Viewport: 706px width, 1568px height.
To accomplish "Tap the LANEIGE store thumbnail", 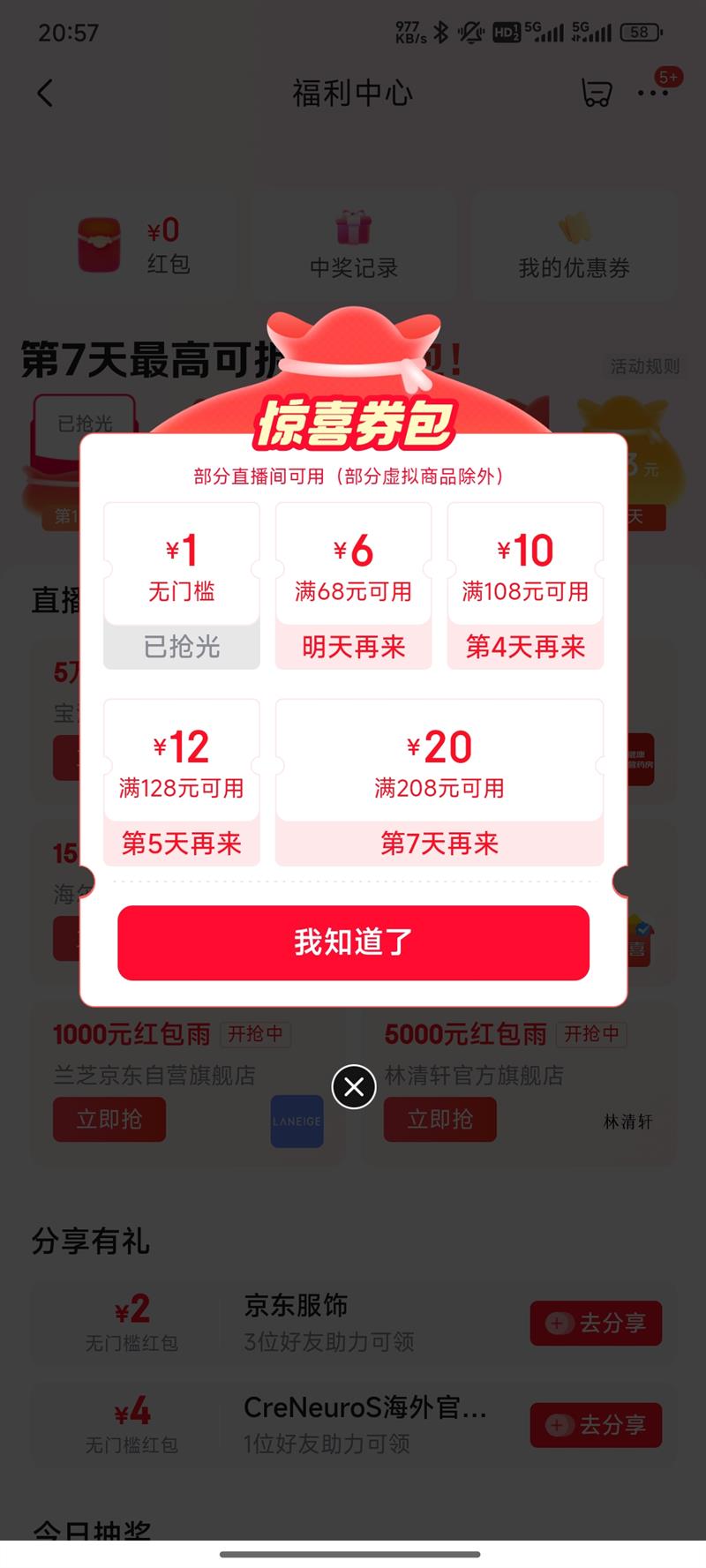I will tap(297, 1121).
